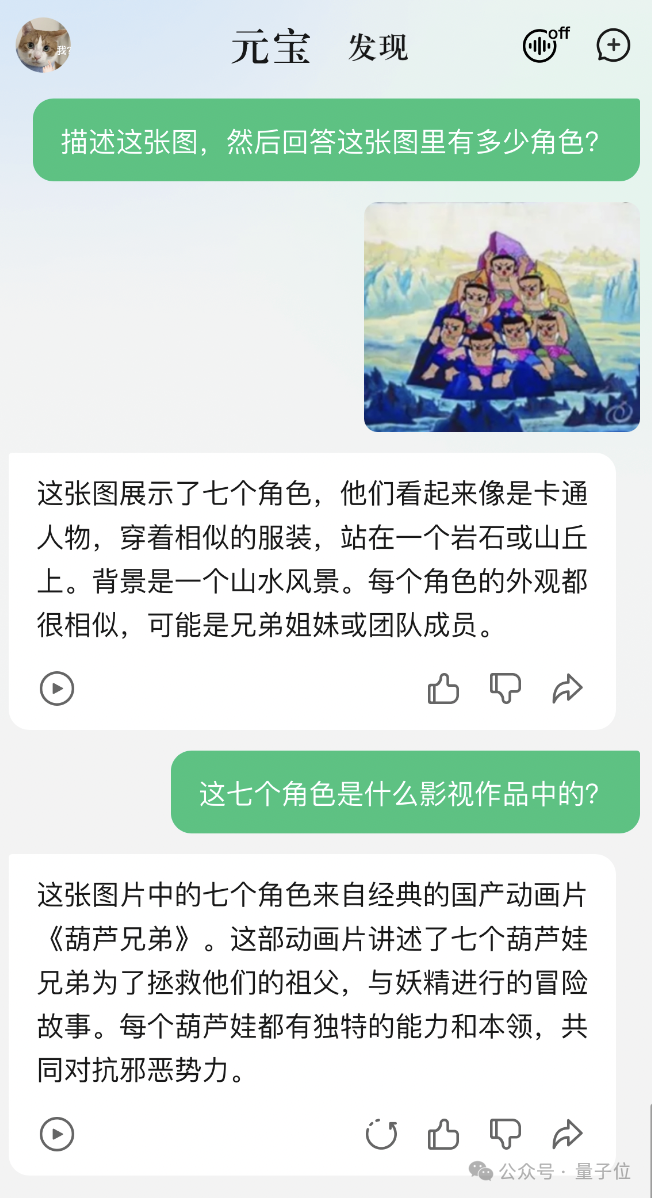The image size is (652, 1198).
Task: Regenerate the 葫芦兄弟 answer
Action: (381, 1134)
